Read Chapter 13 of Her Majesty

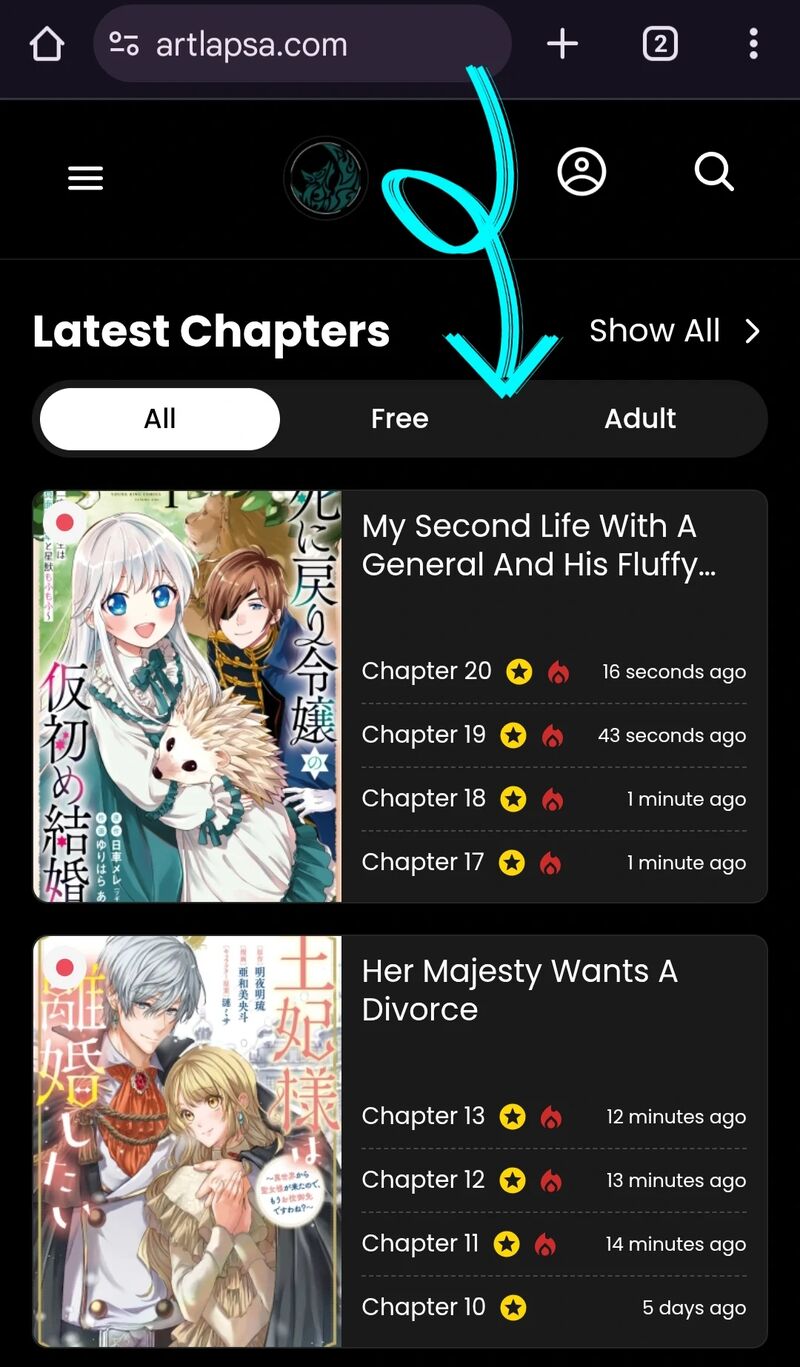[423, 1116]
